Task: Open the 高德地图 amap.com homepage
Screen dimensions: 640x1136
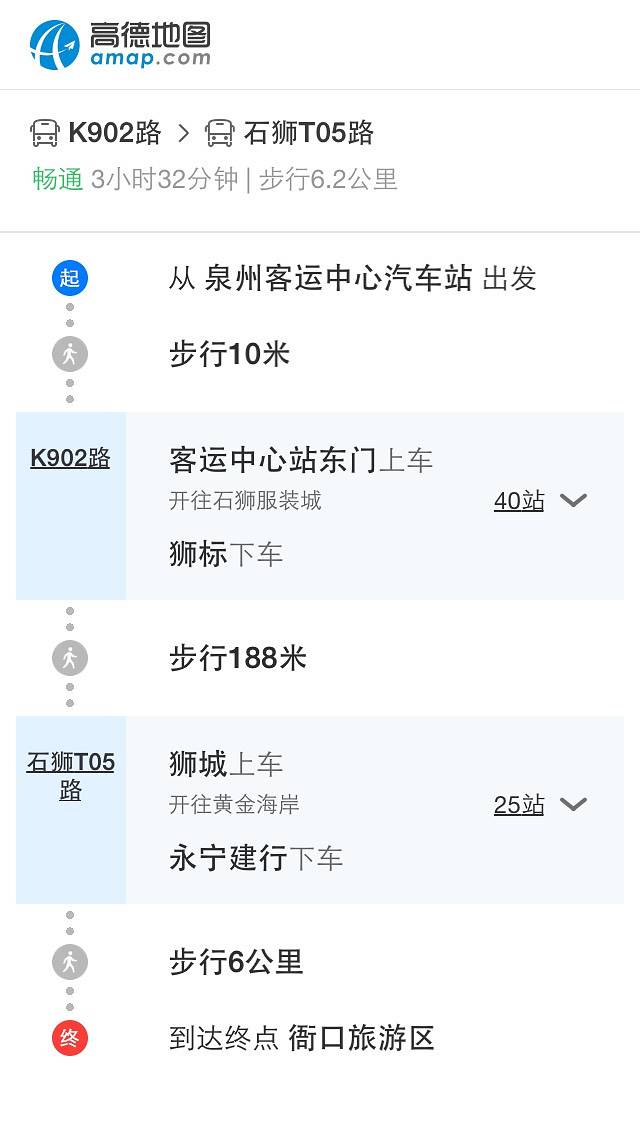Action: pos(120,45)
